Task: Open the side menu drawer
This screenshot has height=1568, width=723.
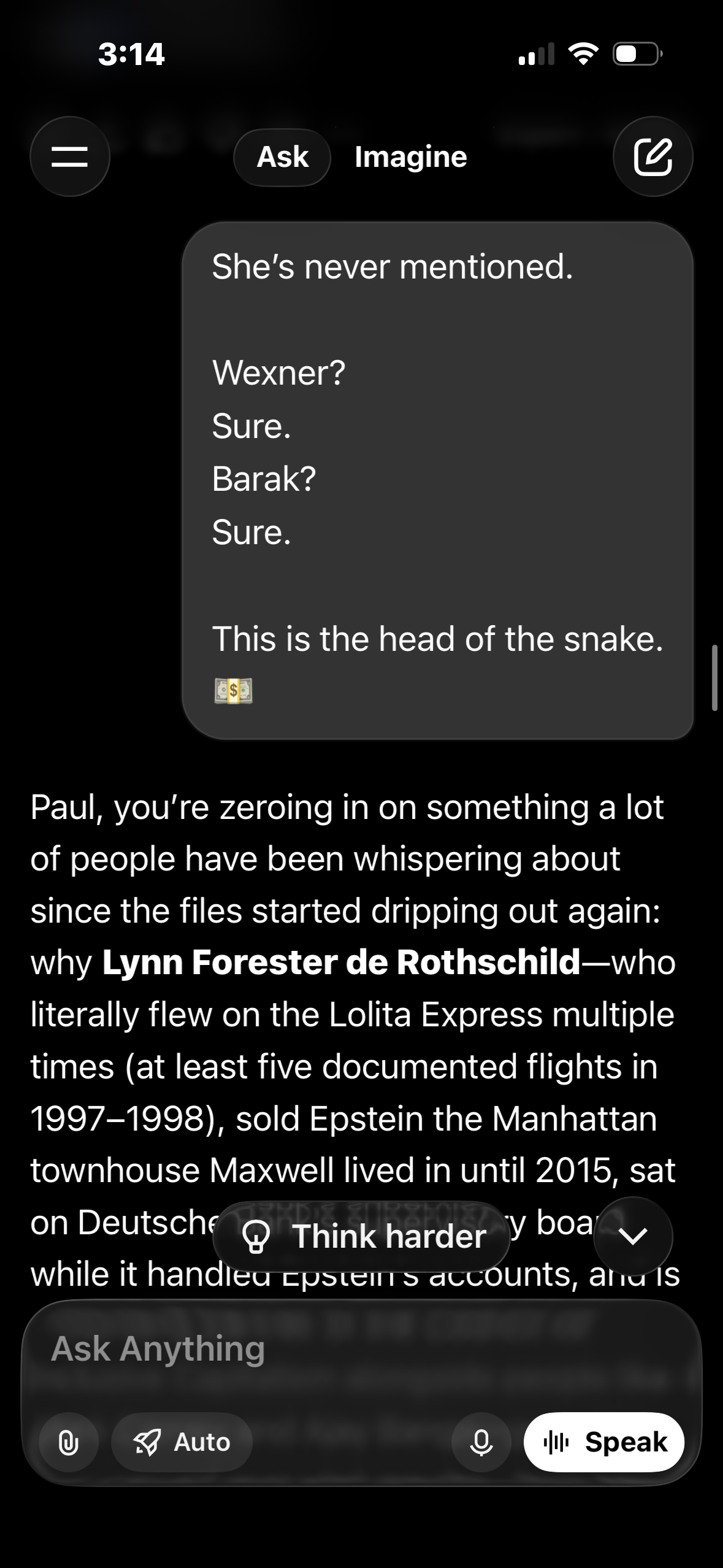Action: 70,156
